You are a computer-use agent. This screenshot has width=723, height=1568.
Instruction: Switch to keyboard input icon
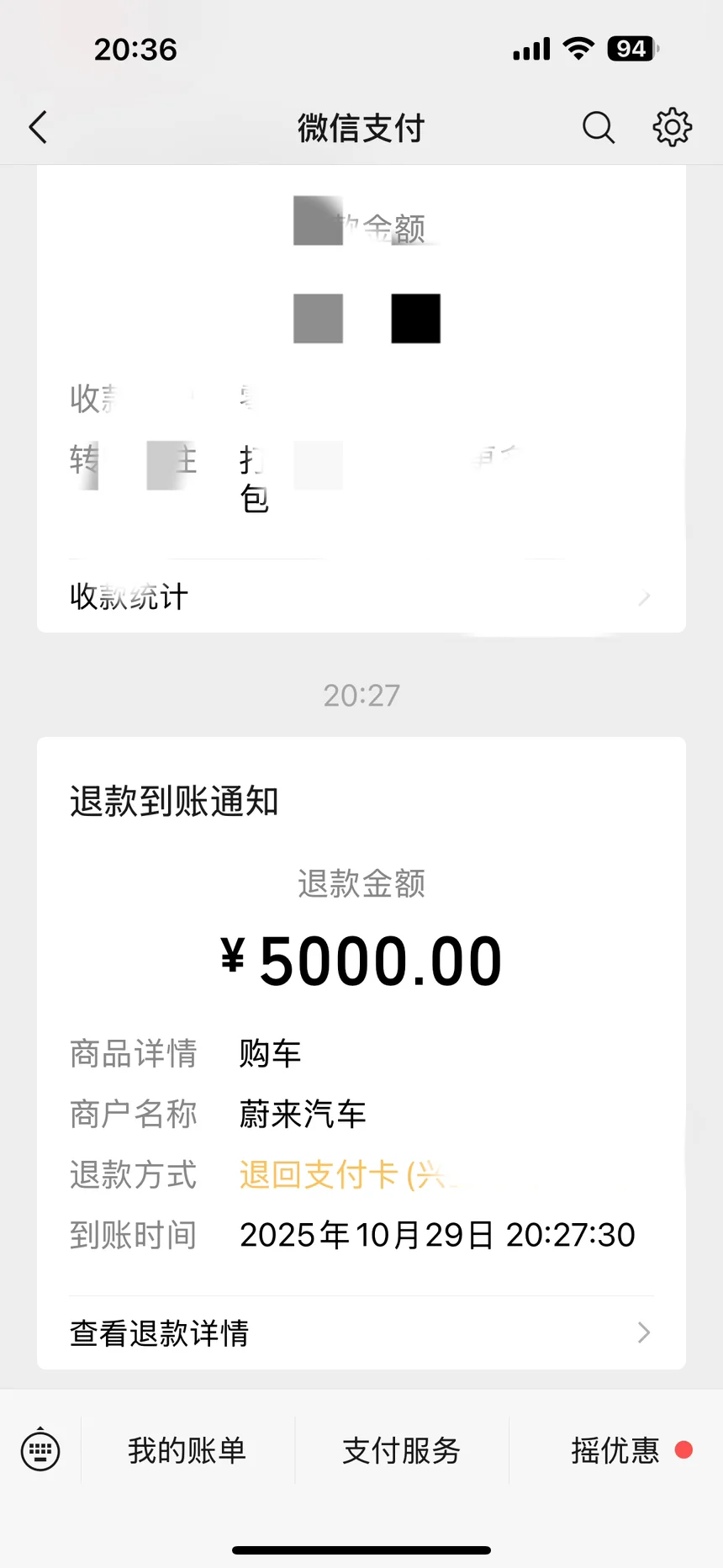(40, 1450)
